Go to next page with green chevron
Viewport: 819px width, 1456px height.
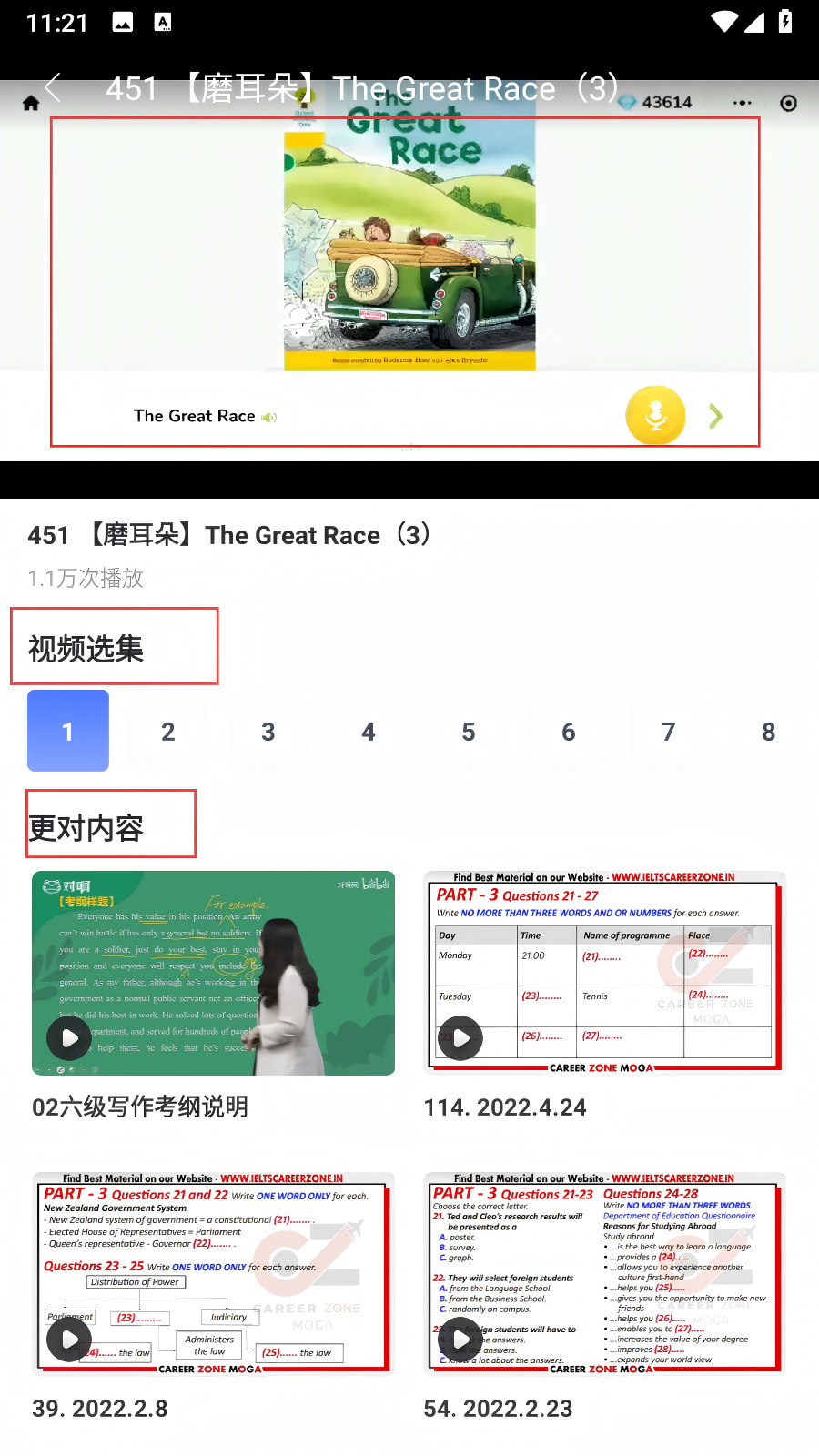tap(716, 417)
